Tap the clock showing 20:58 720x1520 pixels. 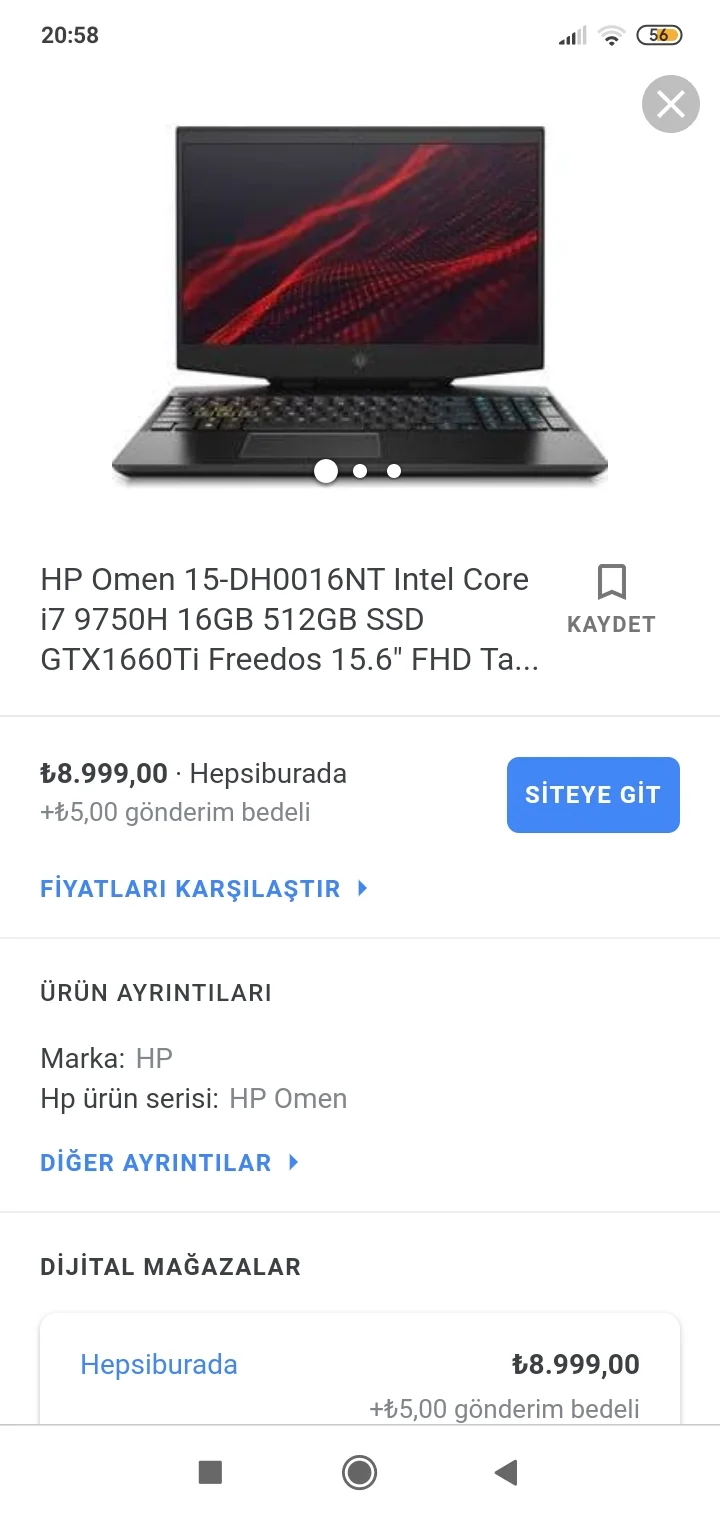[69, 36]
